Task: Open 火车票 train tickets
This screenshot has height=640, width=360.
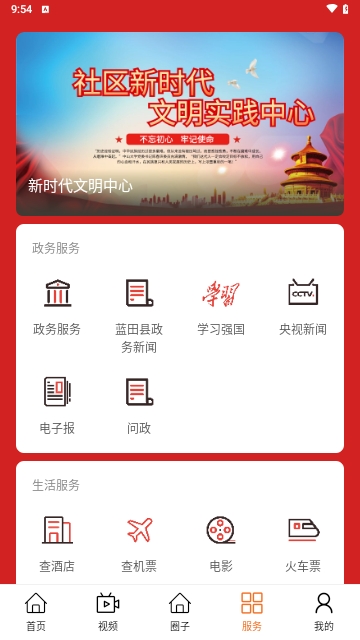Action: (x=303, y=544)
